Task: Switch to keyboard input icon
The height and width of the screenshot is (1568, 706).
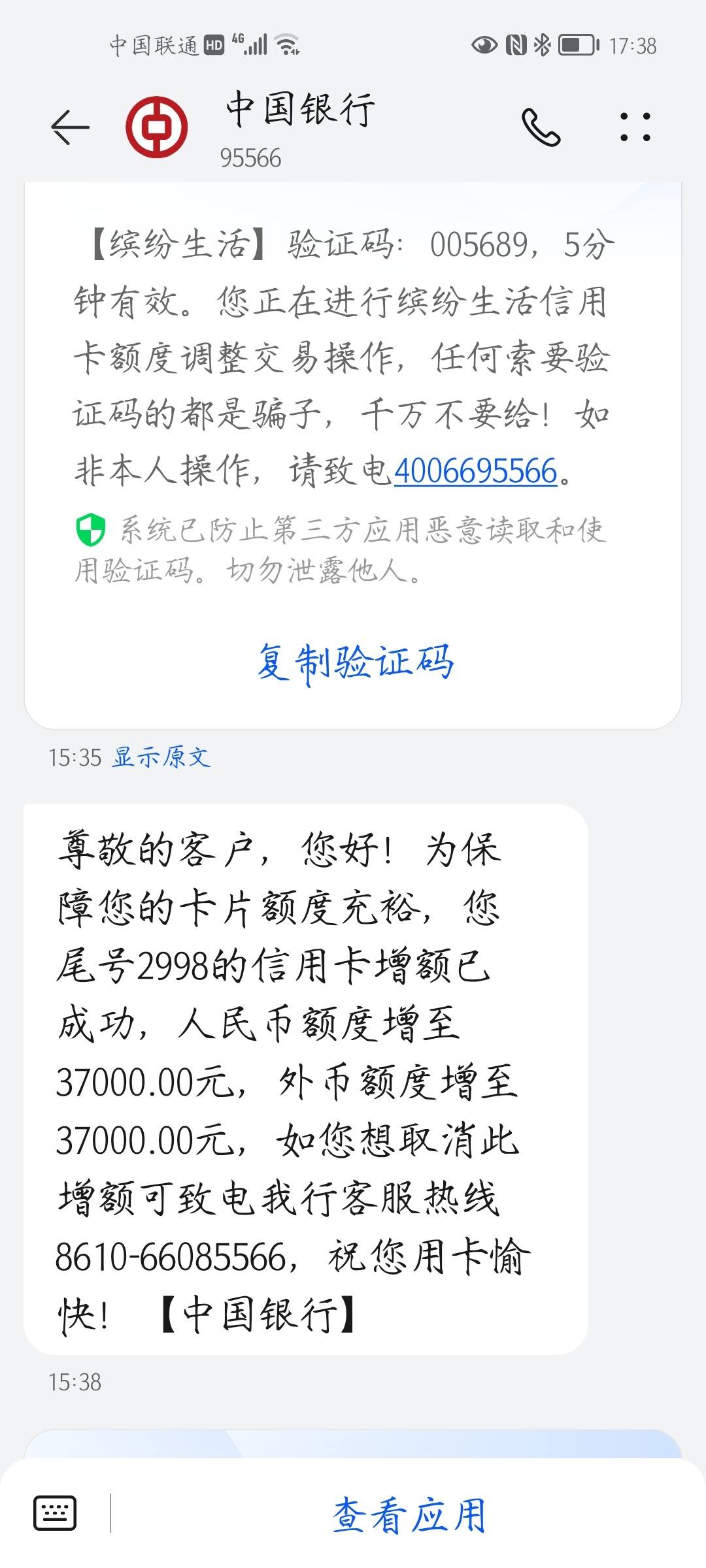Action: click(x=55, y=1512)
